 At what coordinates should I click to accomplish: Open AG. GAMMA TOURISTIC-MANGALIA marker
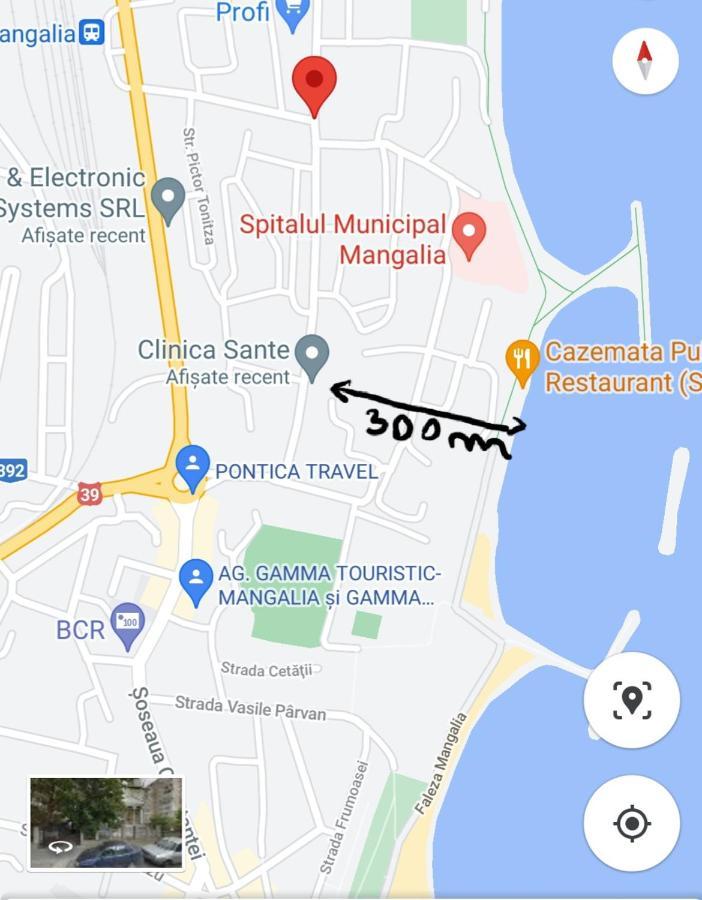196,580
